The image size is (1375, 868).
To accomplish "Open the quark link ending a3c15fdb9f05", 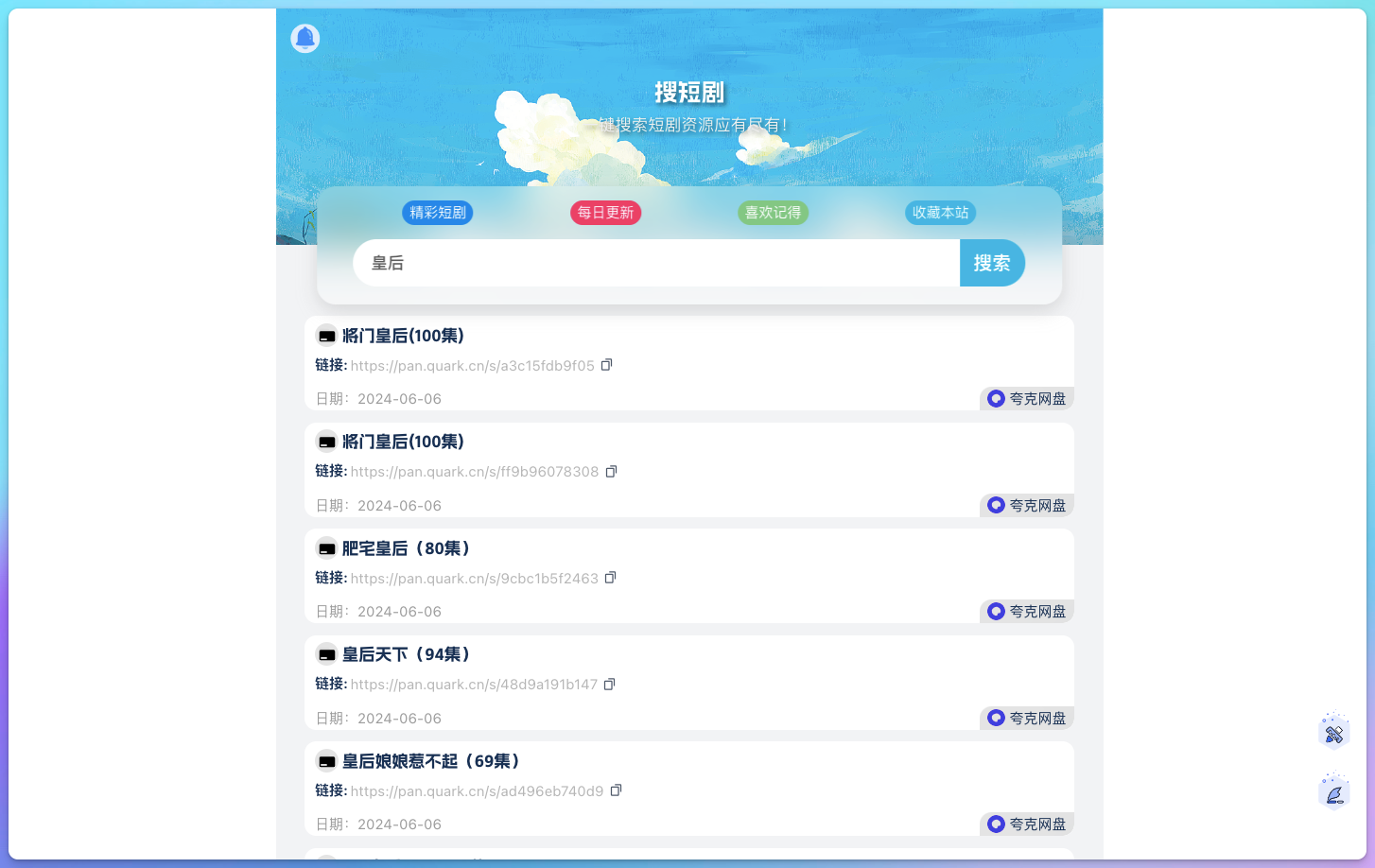I will click(472, 366).
